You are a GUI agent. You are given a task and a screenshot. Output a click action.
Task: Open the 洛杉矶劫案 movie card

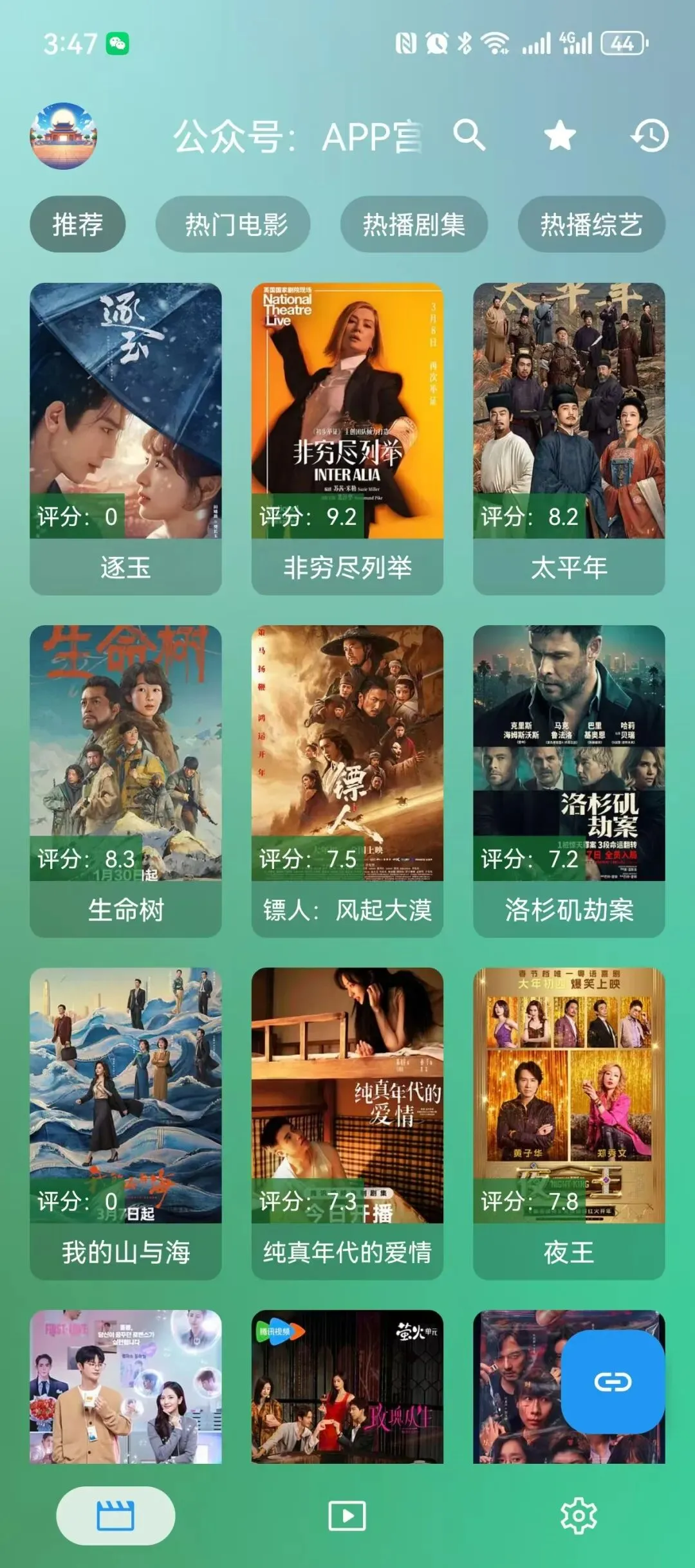(x=569, y=779)
